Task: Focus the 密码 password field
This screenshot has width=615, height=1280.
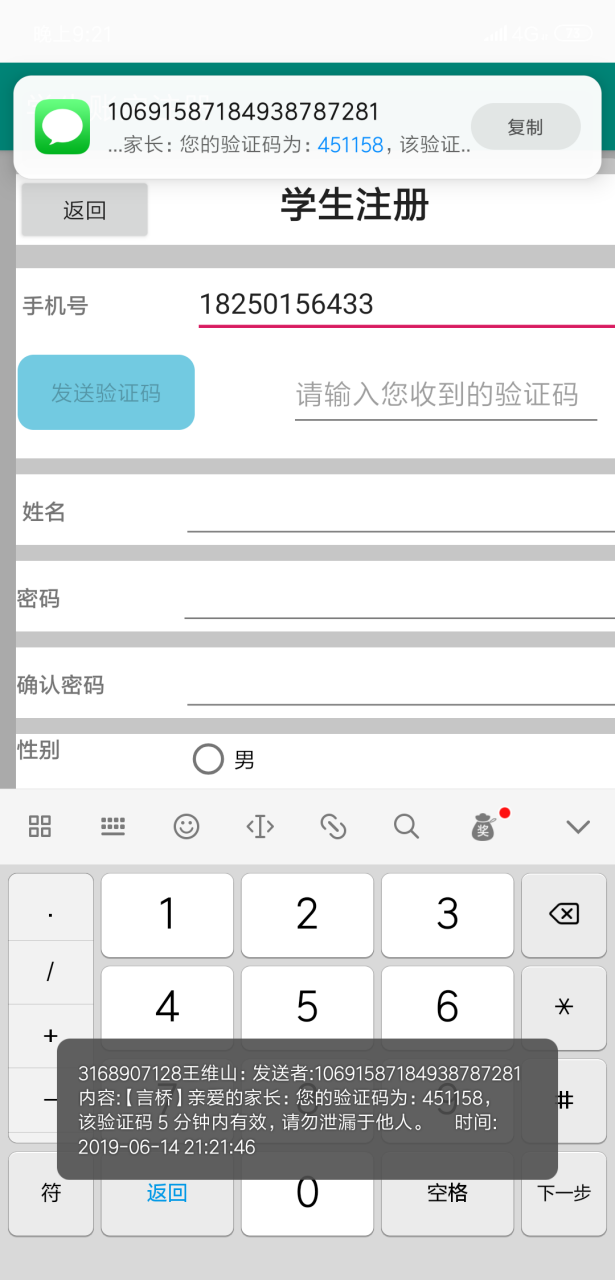Action: [400, 598]
